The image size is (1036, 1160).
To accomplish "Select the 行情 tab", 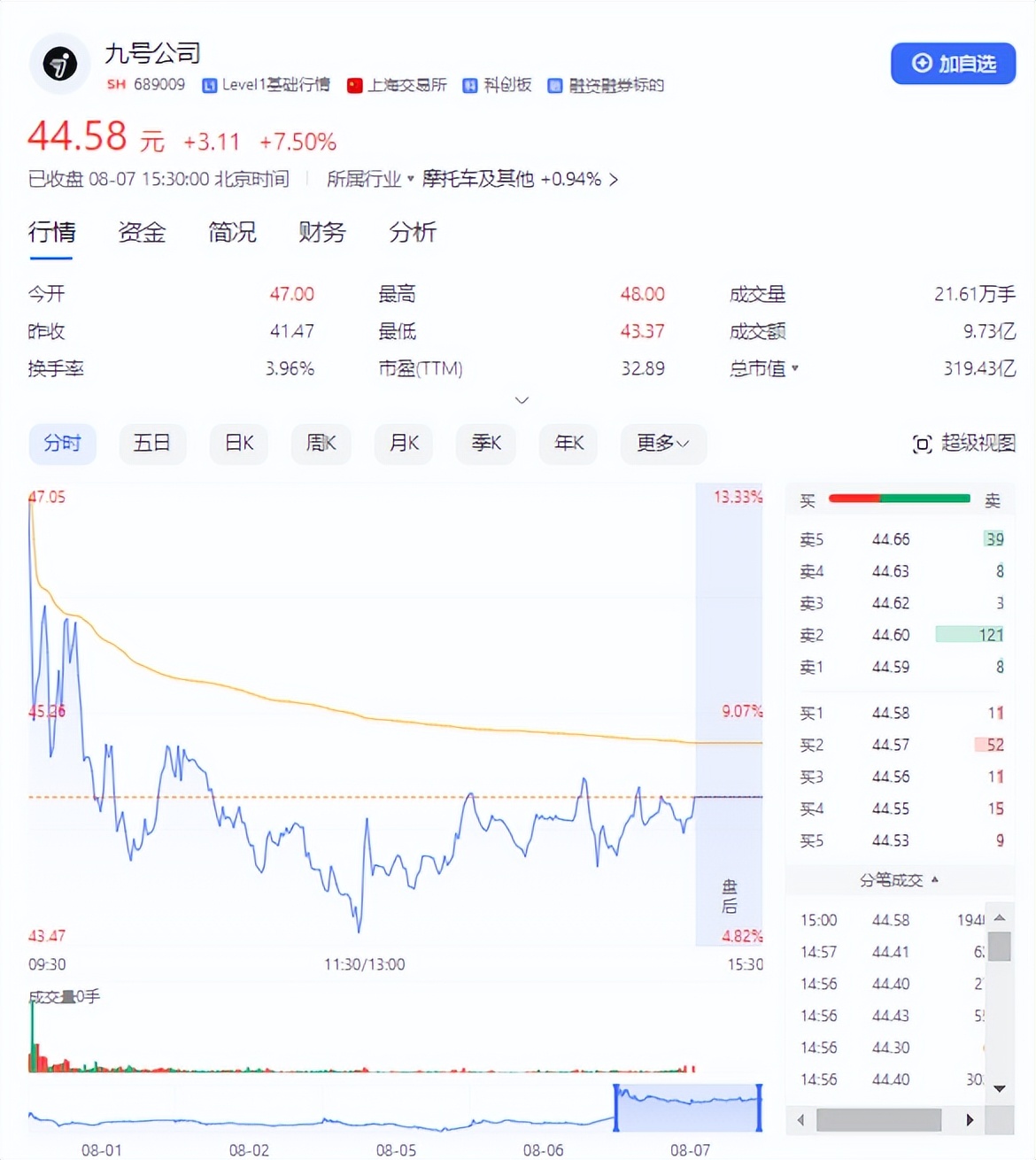I will (51, 233).
